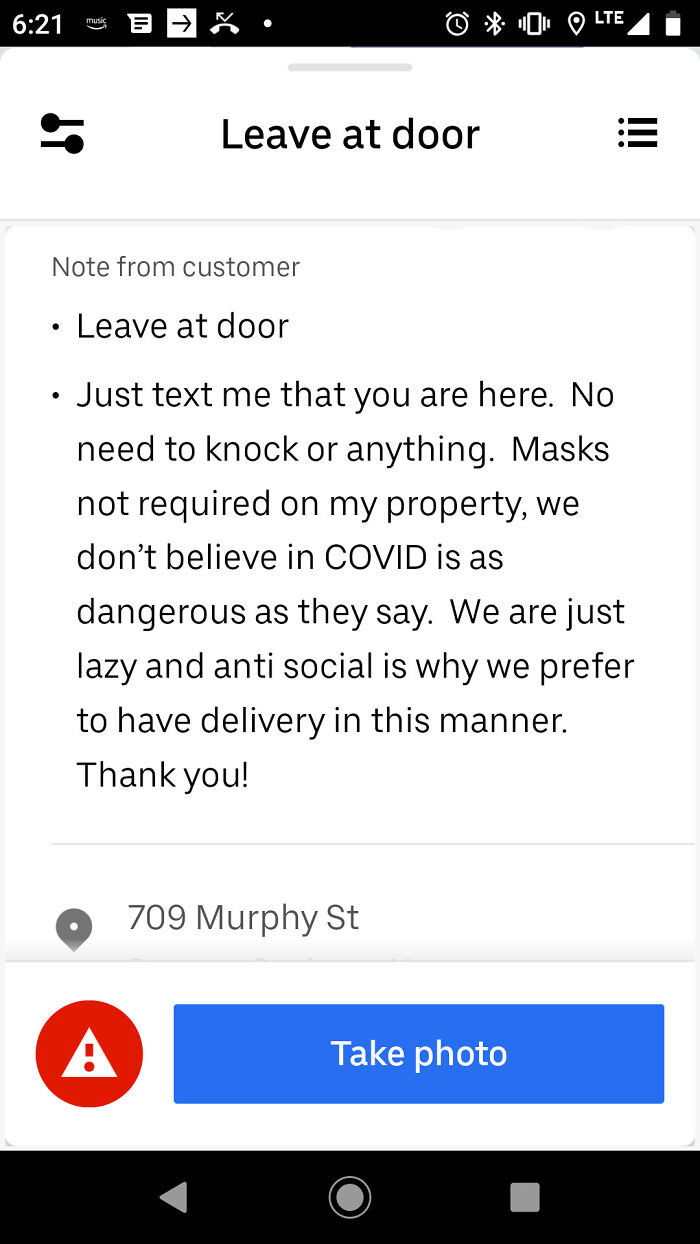Go back using the system back button
700x1244 pixels.
(174, 1197)
